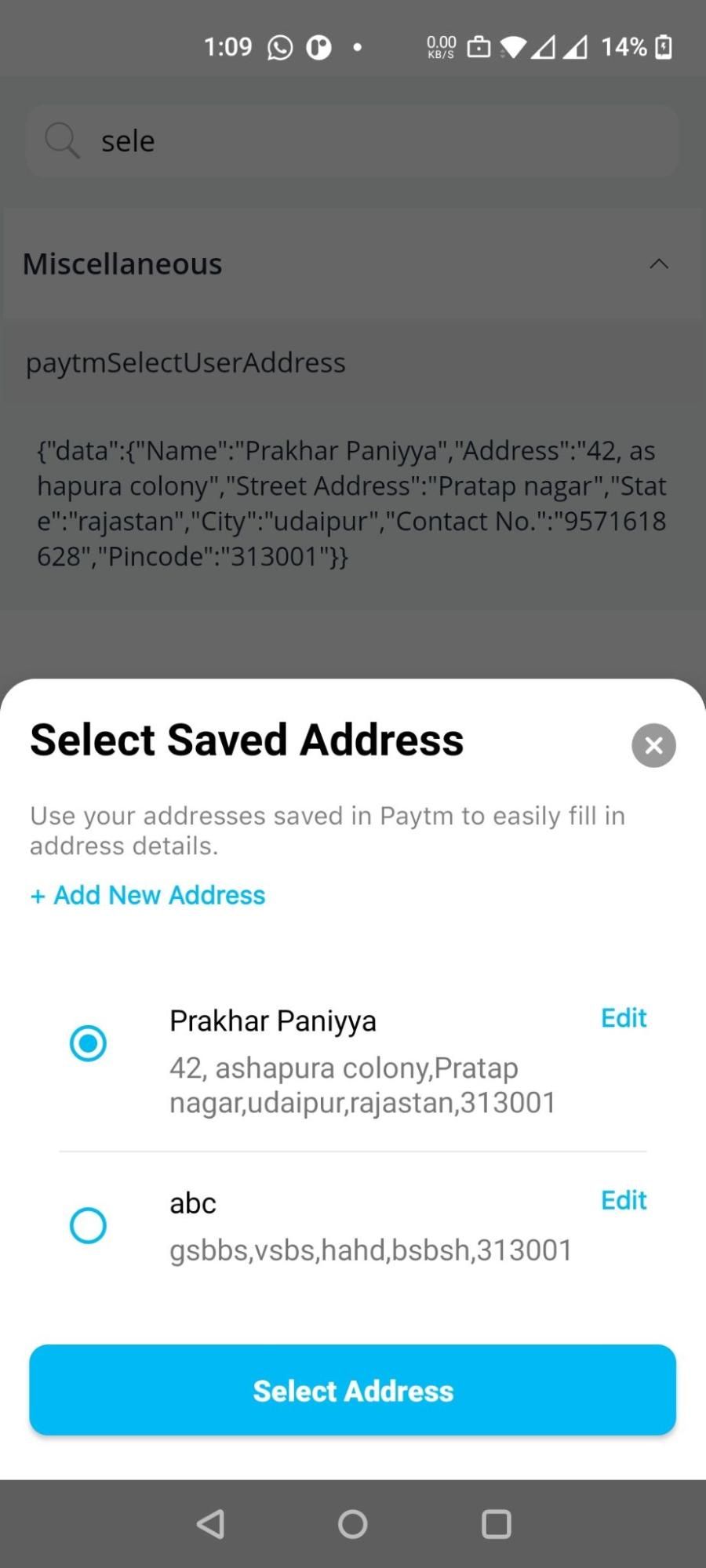Go back using system navigation
The width and height of the screenshot is (706, 1568).
pyautogui.click(x=210, y=1524)
